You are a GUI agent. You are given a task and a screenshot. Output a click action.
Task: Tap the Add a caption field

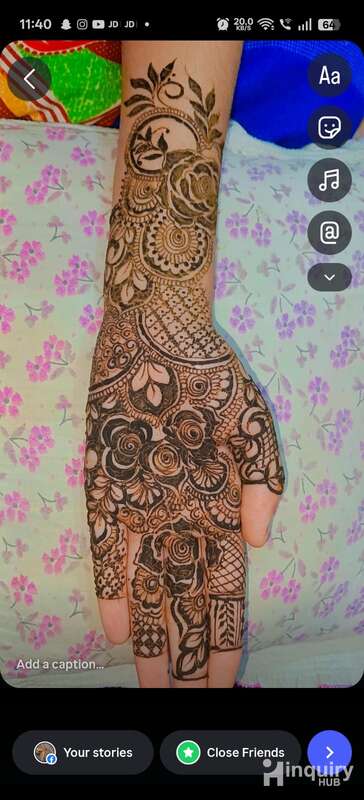(60, 664)
